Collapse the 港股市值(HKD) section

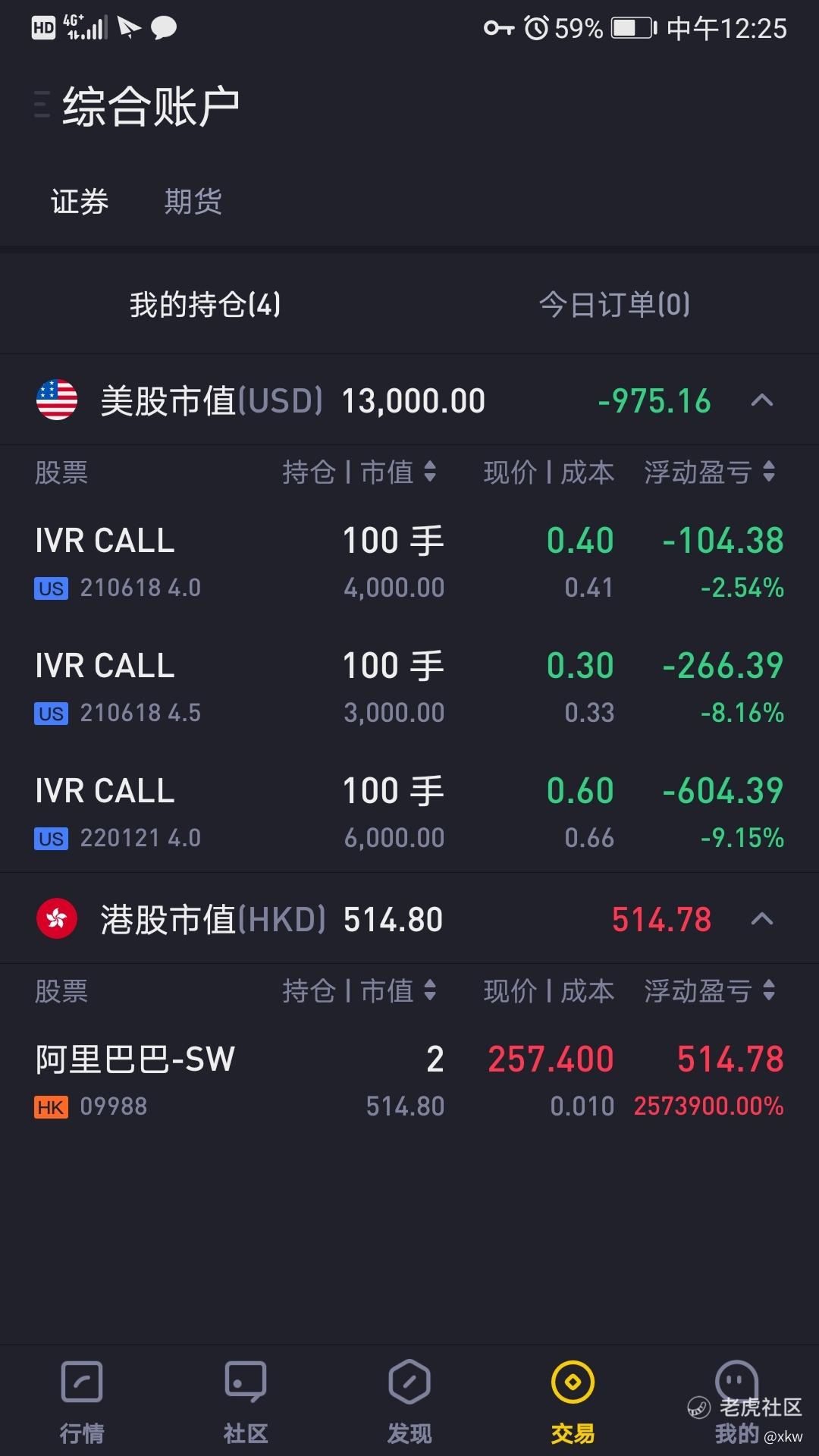click(x=762, y=919)
